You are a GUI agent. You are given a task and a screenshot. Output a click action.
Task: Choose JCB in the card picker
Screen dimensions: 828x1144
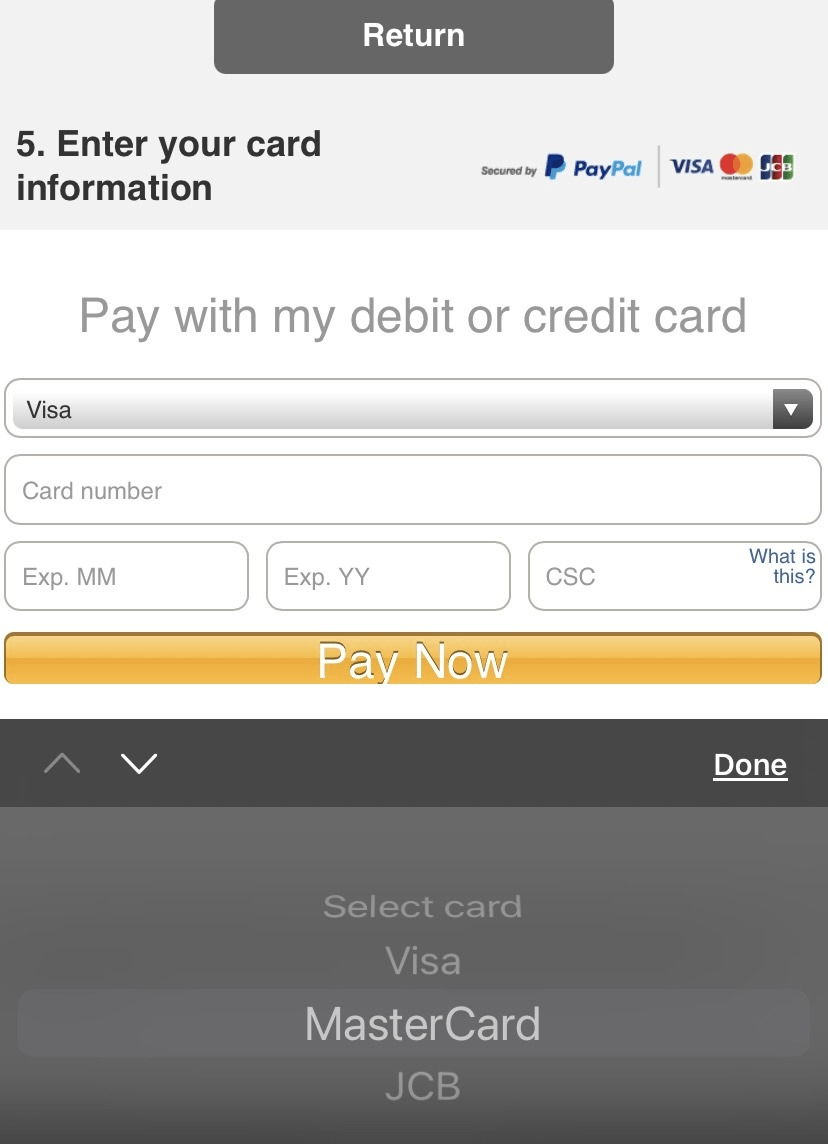[423, 1087]
